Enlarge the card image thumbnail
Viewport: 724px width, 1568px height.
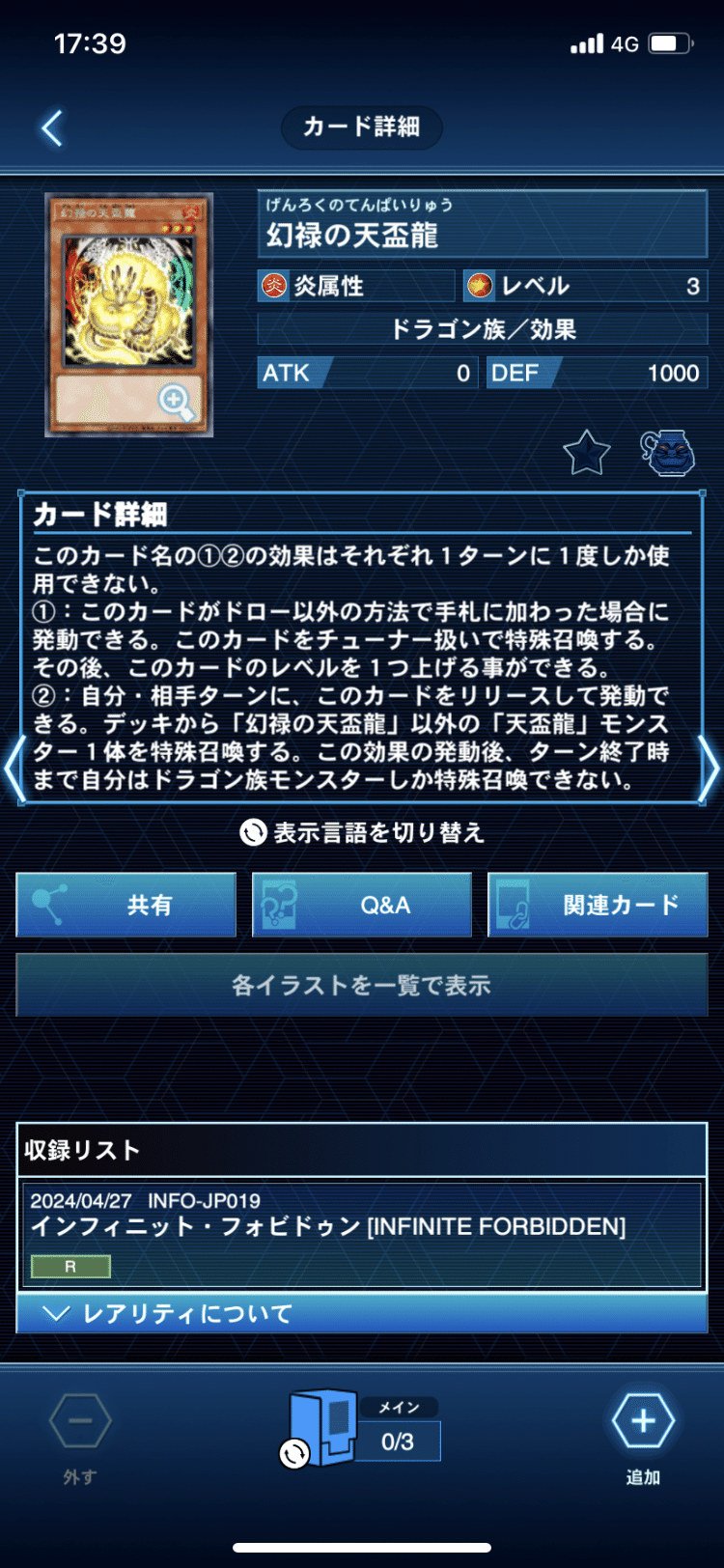click(128, 315)
